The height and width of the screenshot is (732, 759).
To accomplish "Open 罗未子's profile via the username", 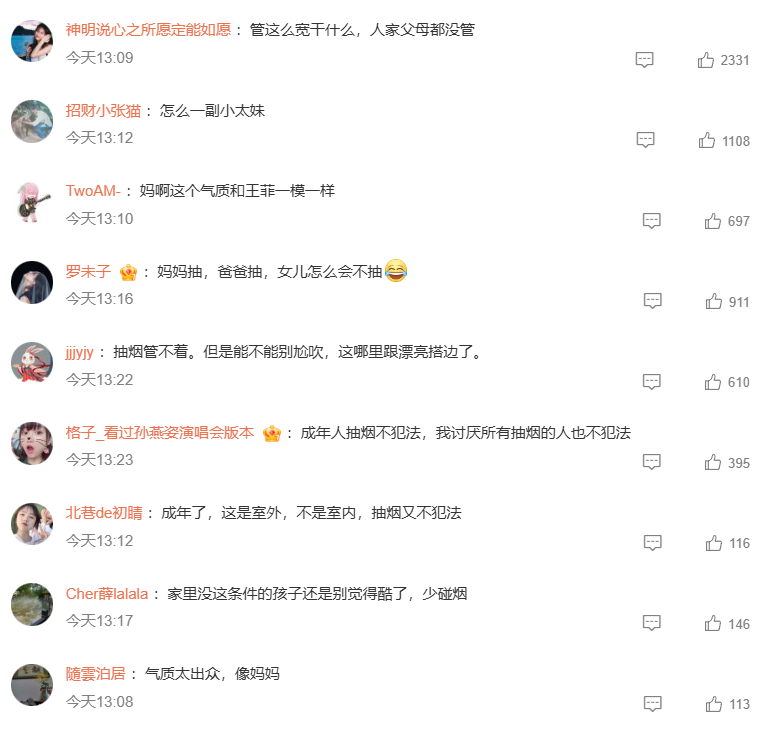I will [88, 272].
